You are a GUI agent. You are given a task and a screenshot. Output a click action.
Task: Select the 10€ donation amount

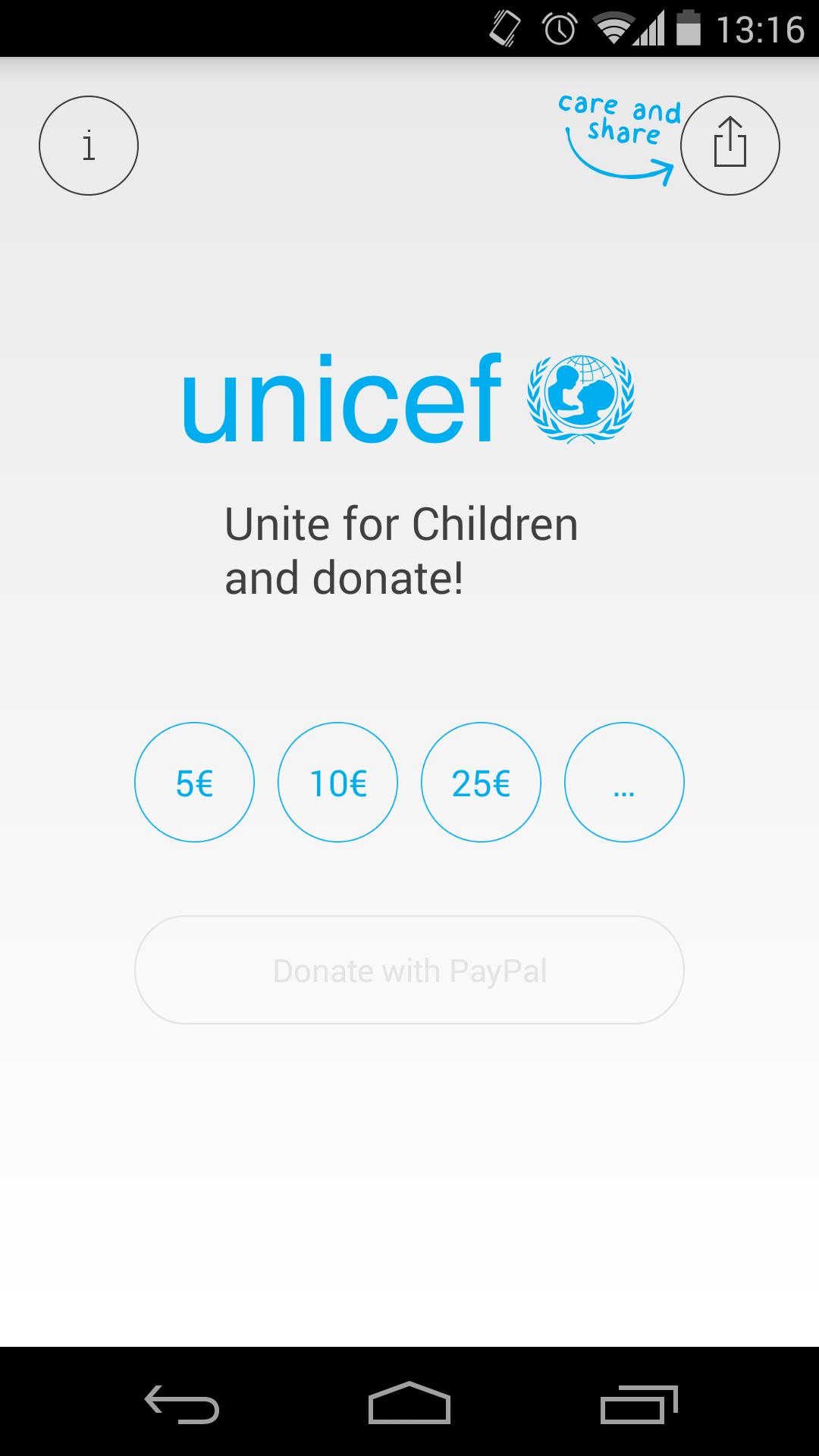pos(337,783)
